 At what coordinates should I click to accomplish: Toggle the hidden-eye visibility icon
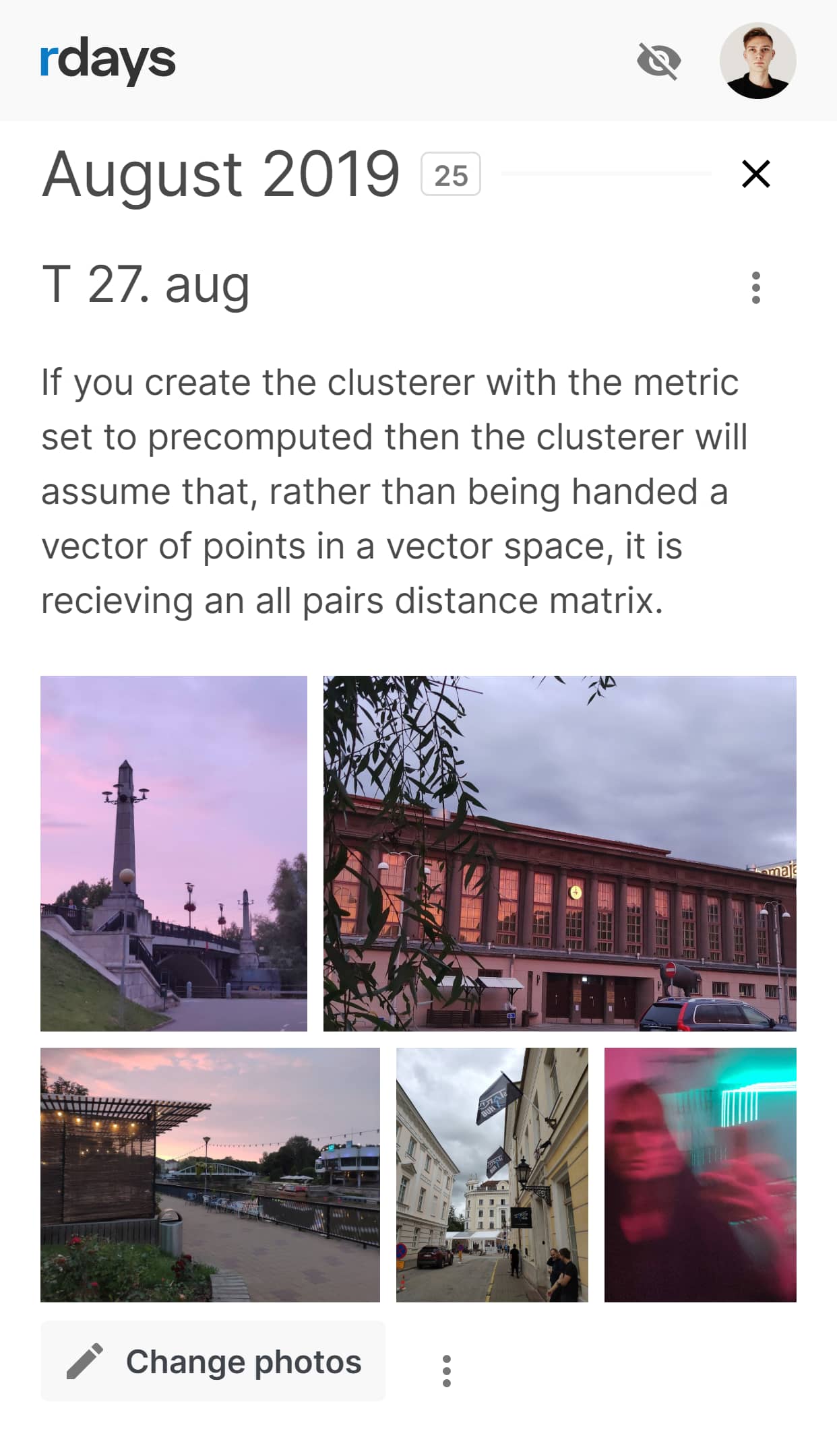tap(658, 61)
